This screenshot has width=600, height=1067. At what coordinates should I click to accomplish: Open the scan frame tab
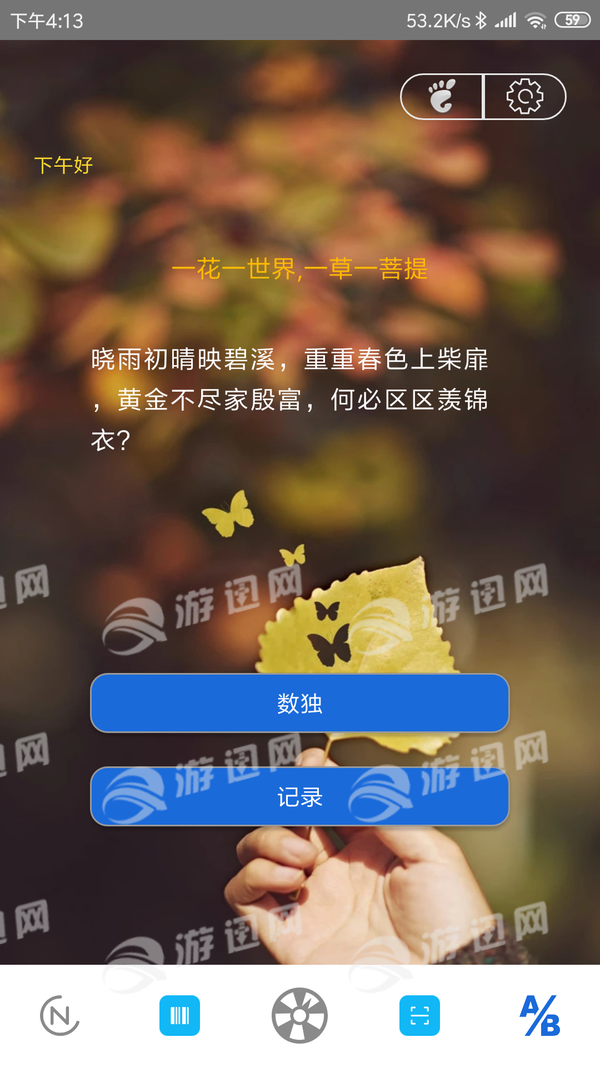tap(419, 1016)
